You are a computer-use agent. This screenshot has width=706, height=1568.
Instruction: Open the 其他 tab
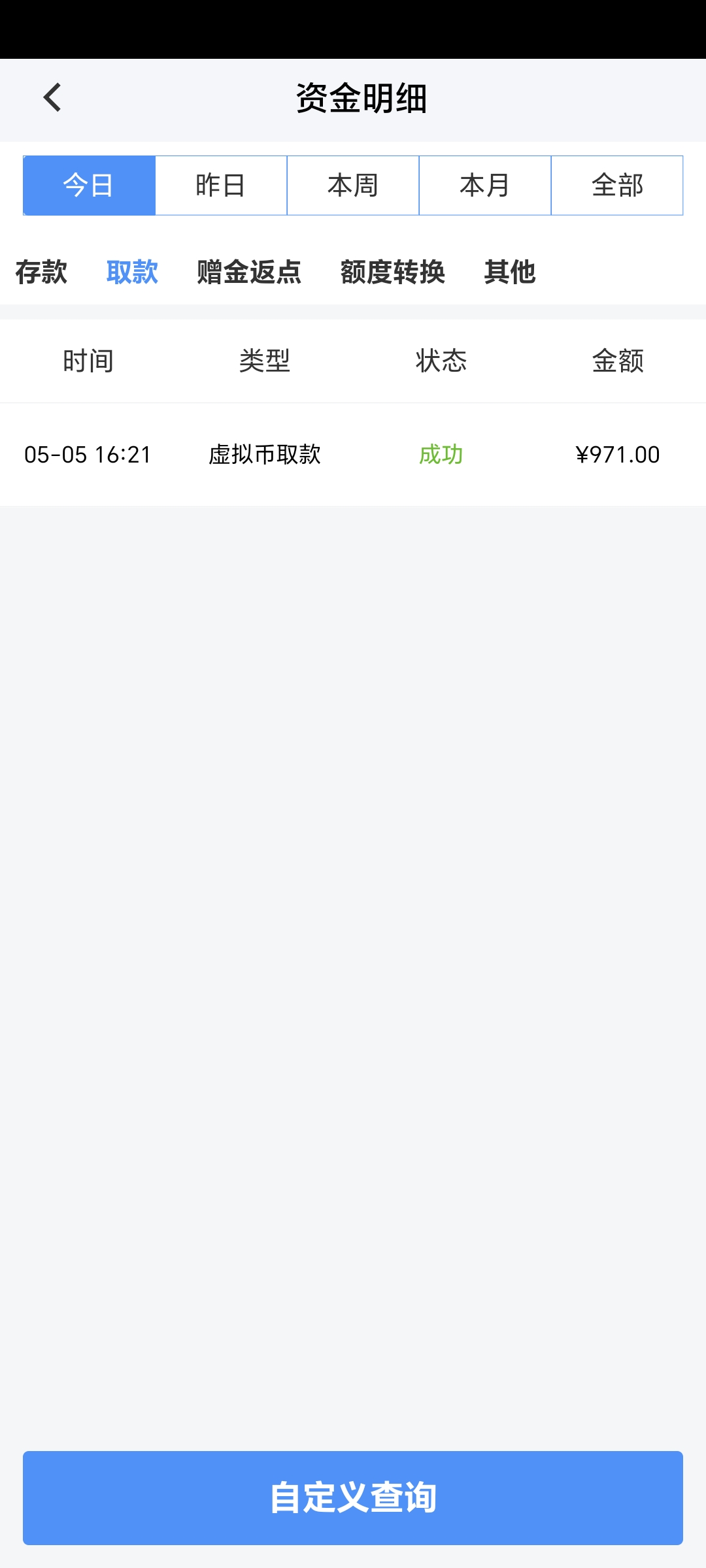coord(510,272)
